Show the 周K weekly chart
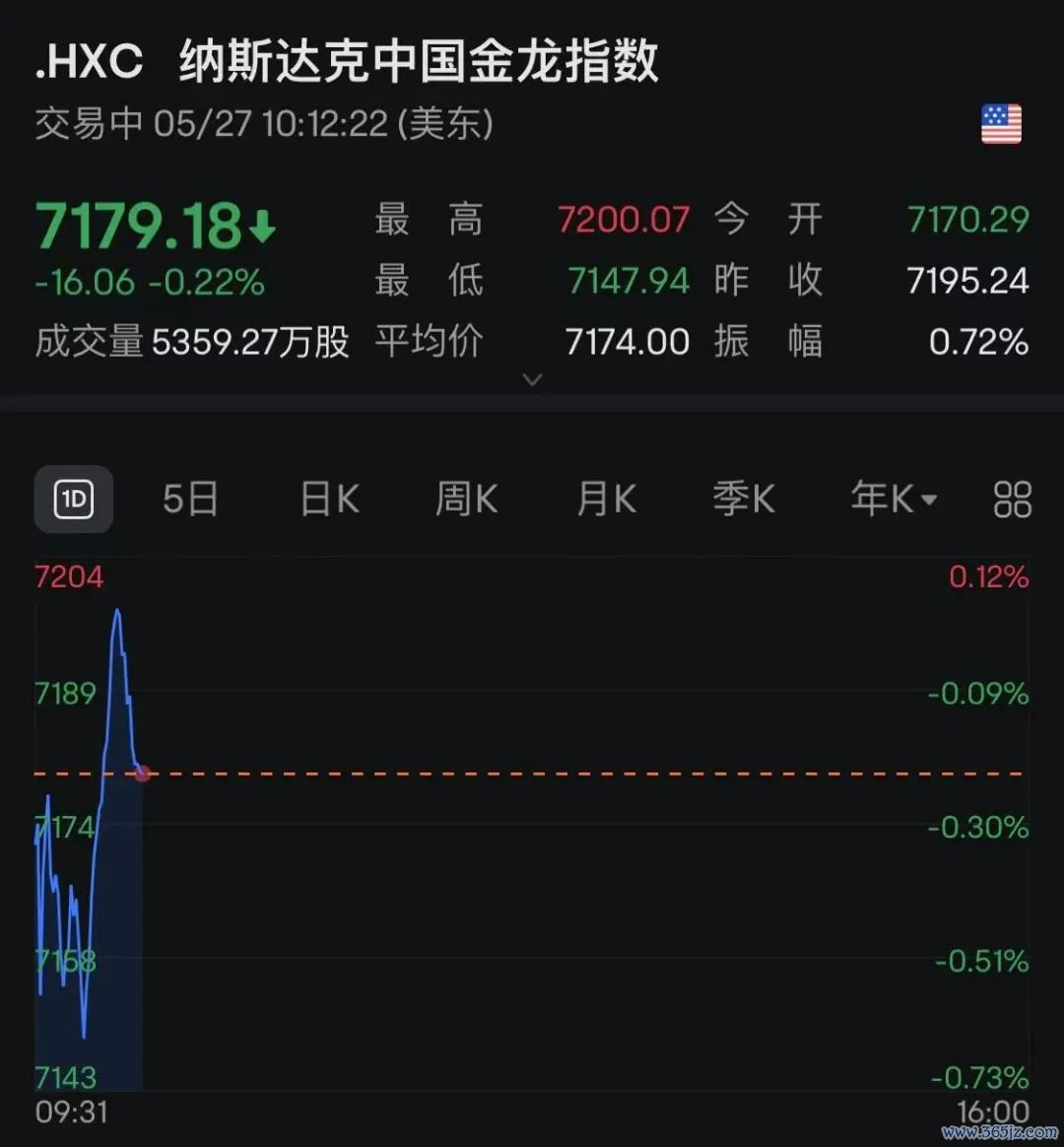Viewport: 1064px width, 1147px height. tap(466, 500)
